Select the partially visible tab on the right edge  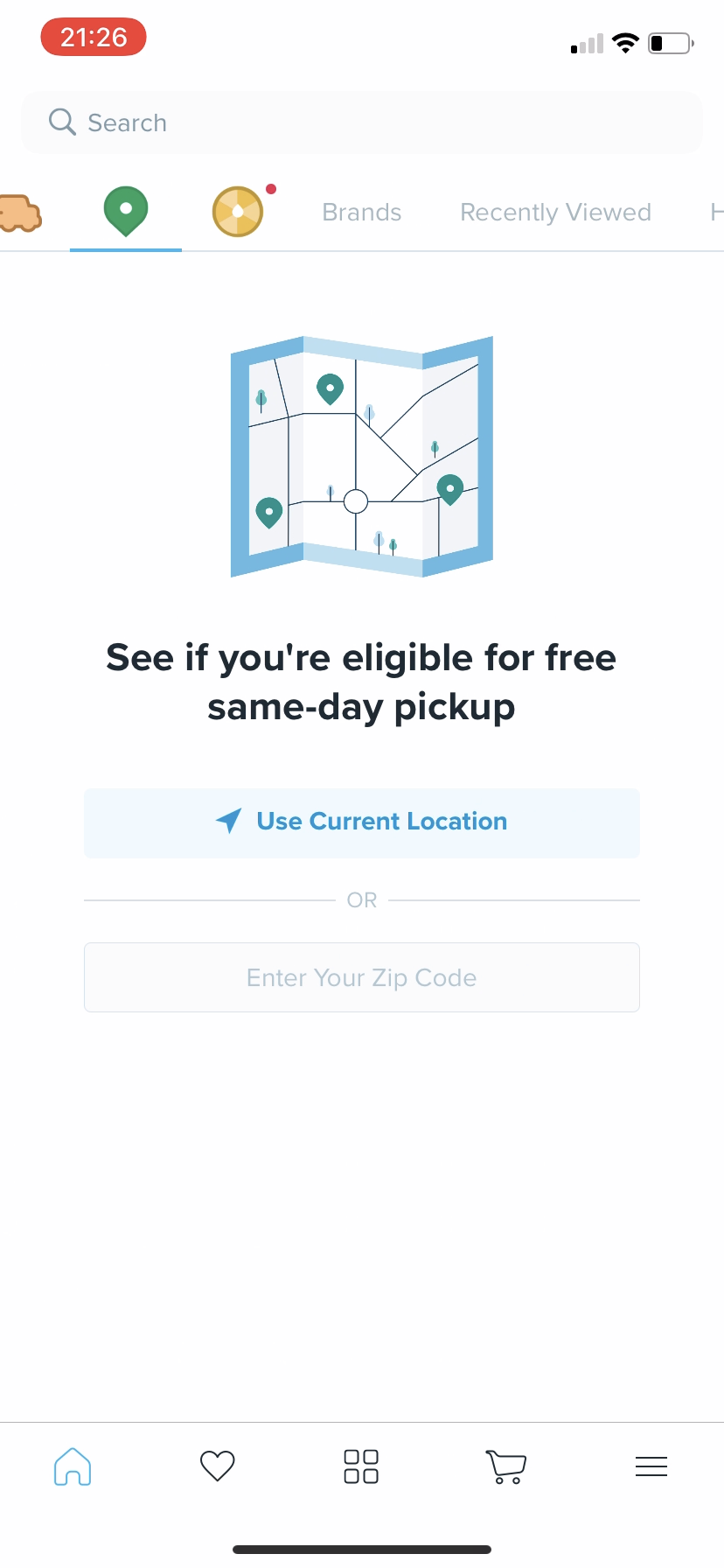(717, 212)
